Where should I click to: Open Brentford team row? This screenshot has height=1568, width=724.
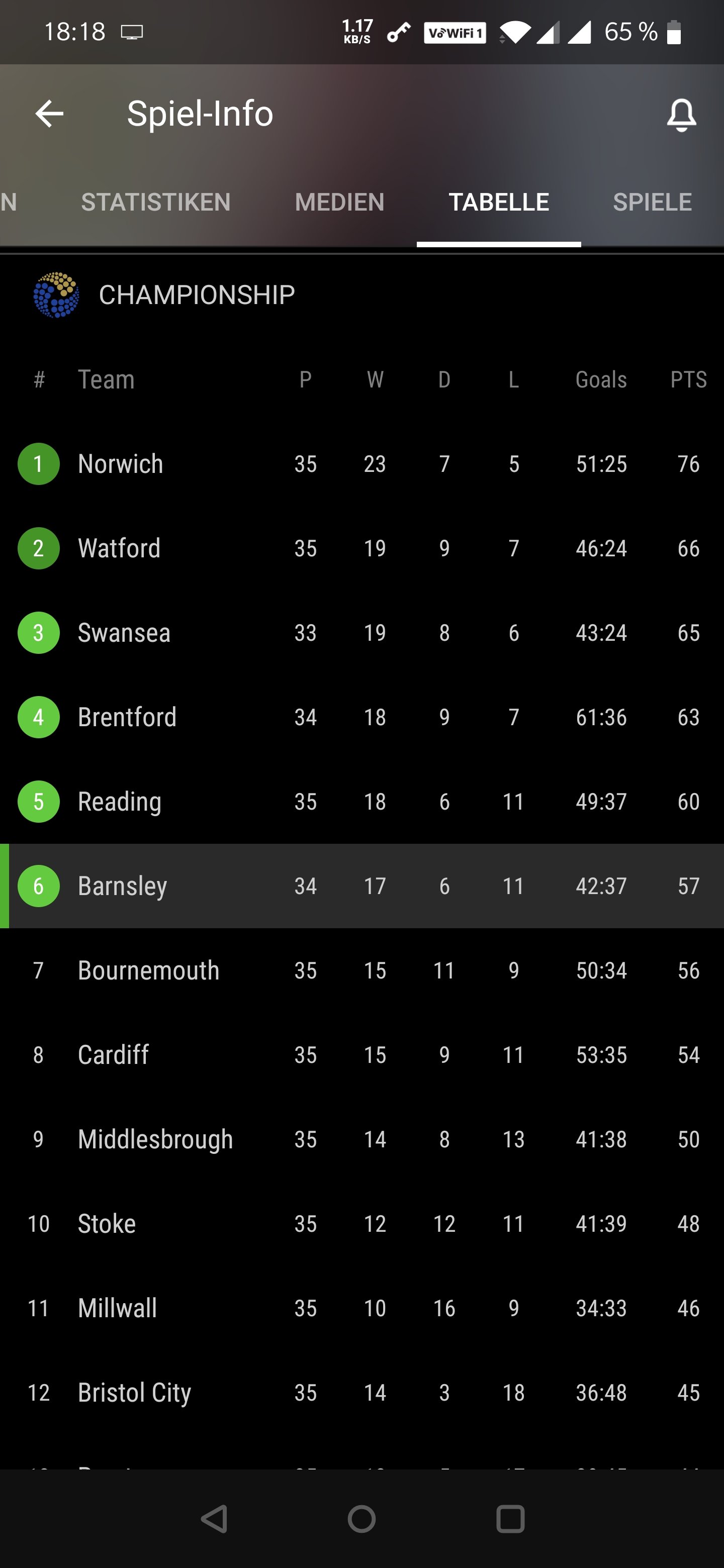pyautogui.click(x=361, y=717)
